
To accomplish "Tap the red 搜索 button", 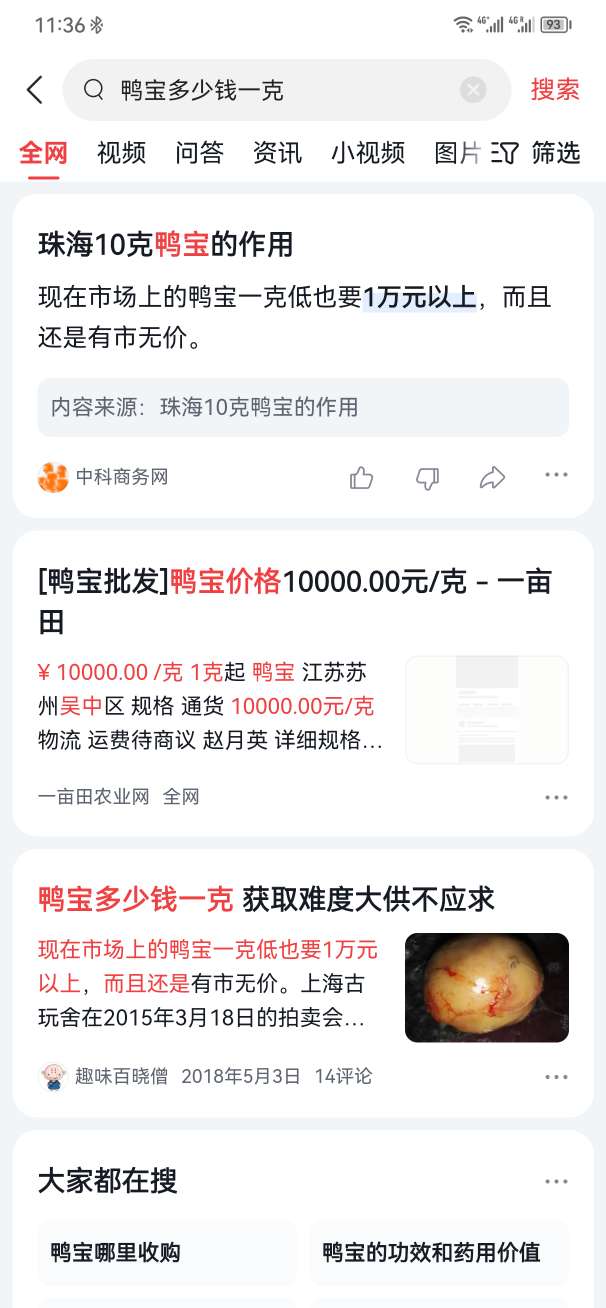I will click(x=555, y=90).
